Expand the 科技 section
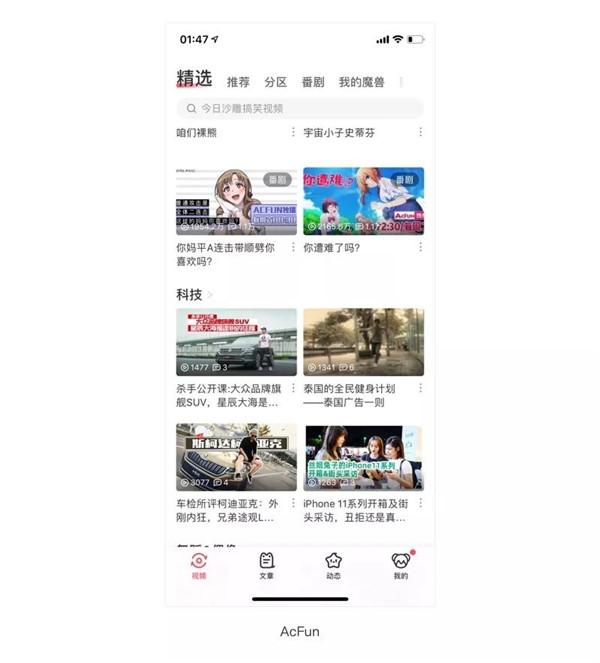Screen dimensions: 600x663 (x=210, y=295)
